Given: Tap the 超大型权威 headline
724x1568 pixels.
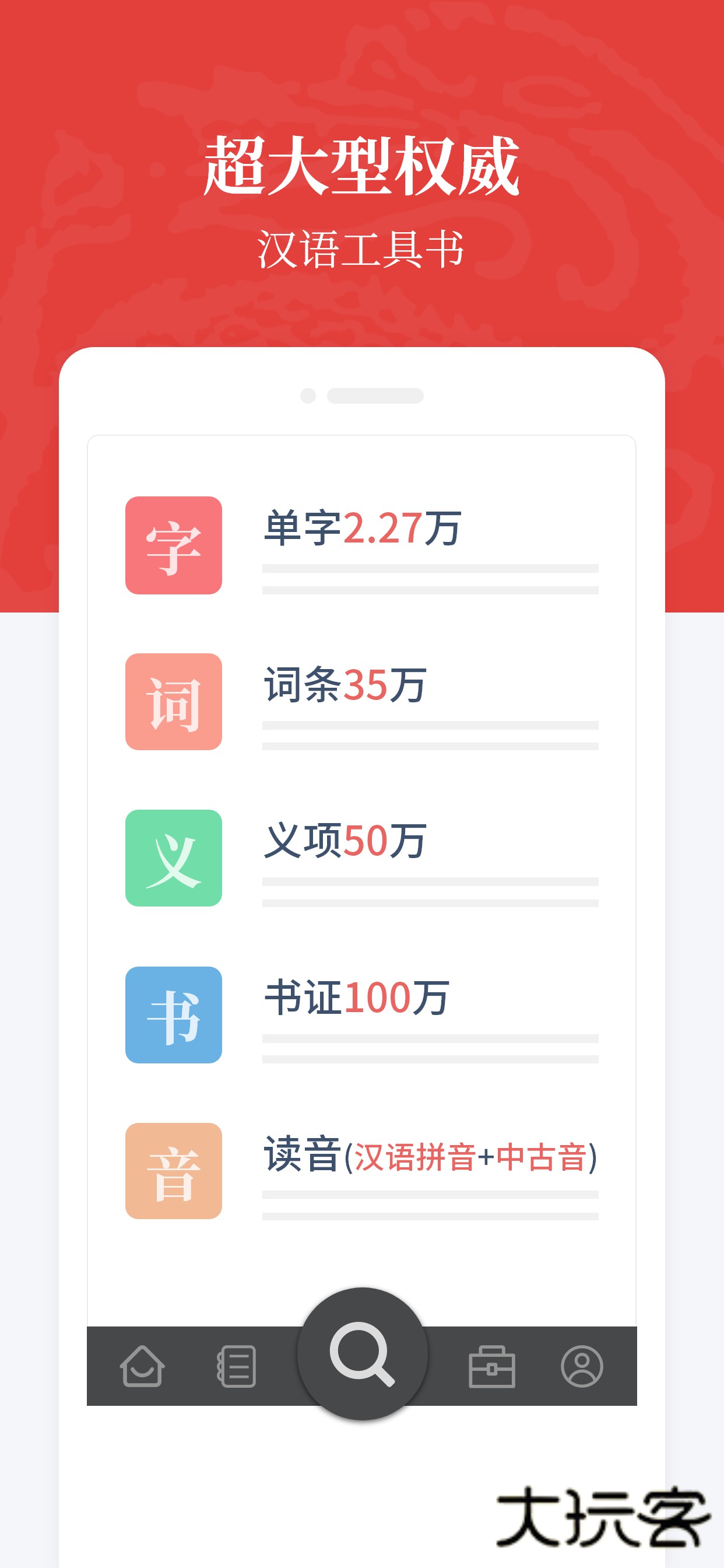Looking at the screenshot, I should [x=362, y=164].
